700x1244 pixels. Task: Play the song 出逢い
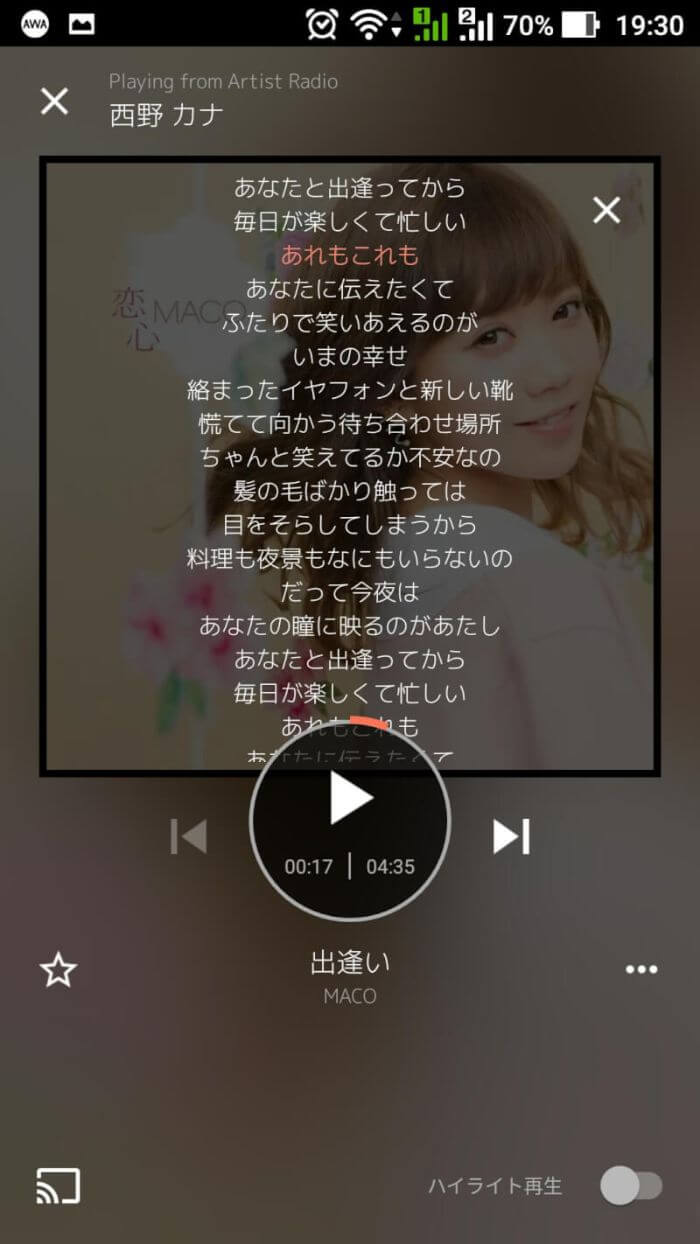350,799
